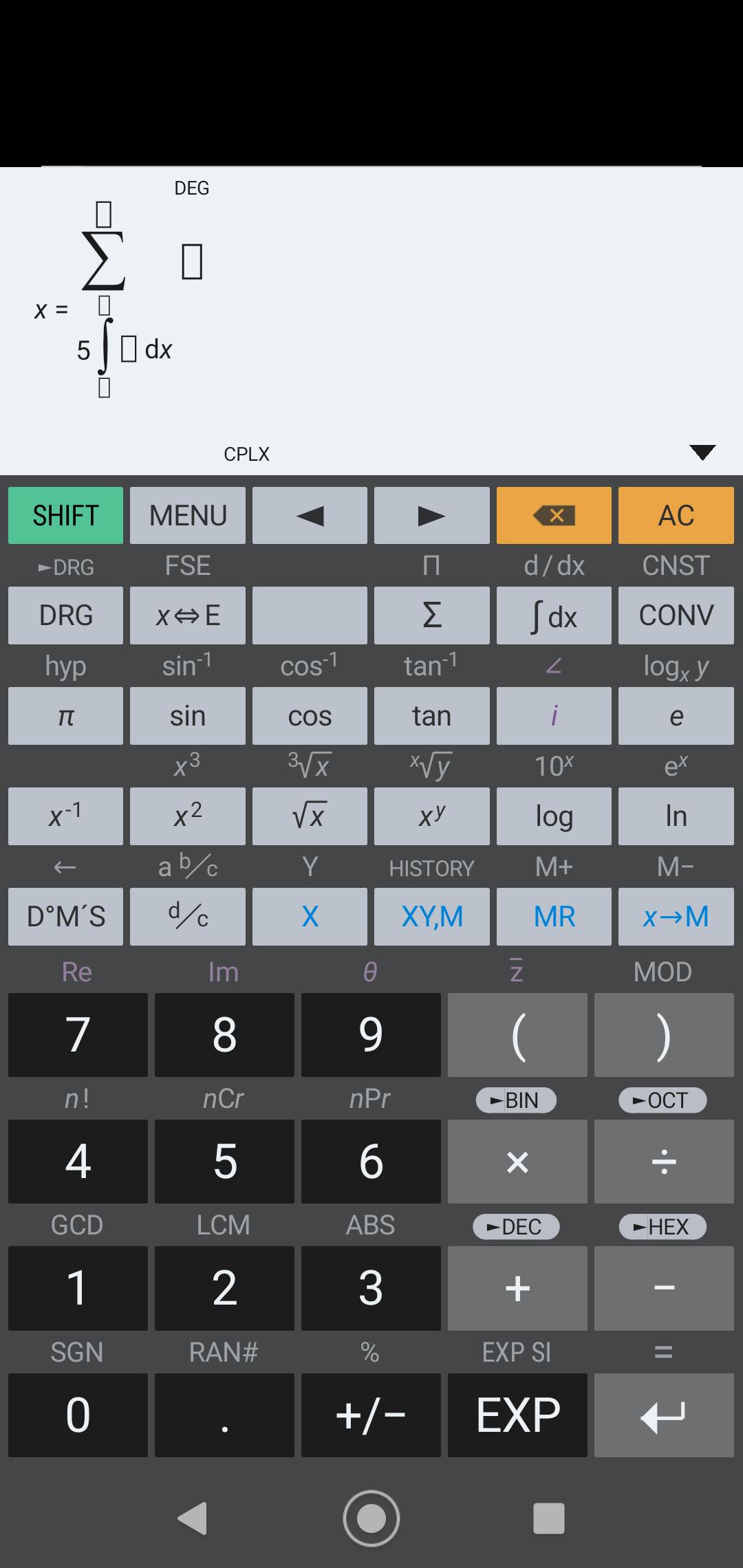743x1568 pixels.
Task: Insert the sin function
Action: pos(187,715)
